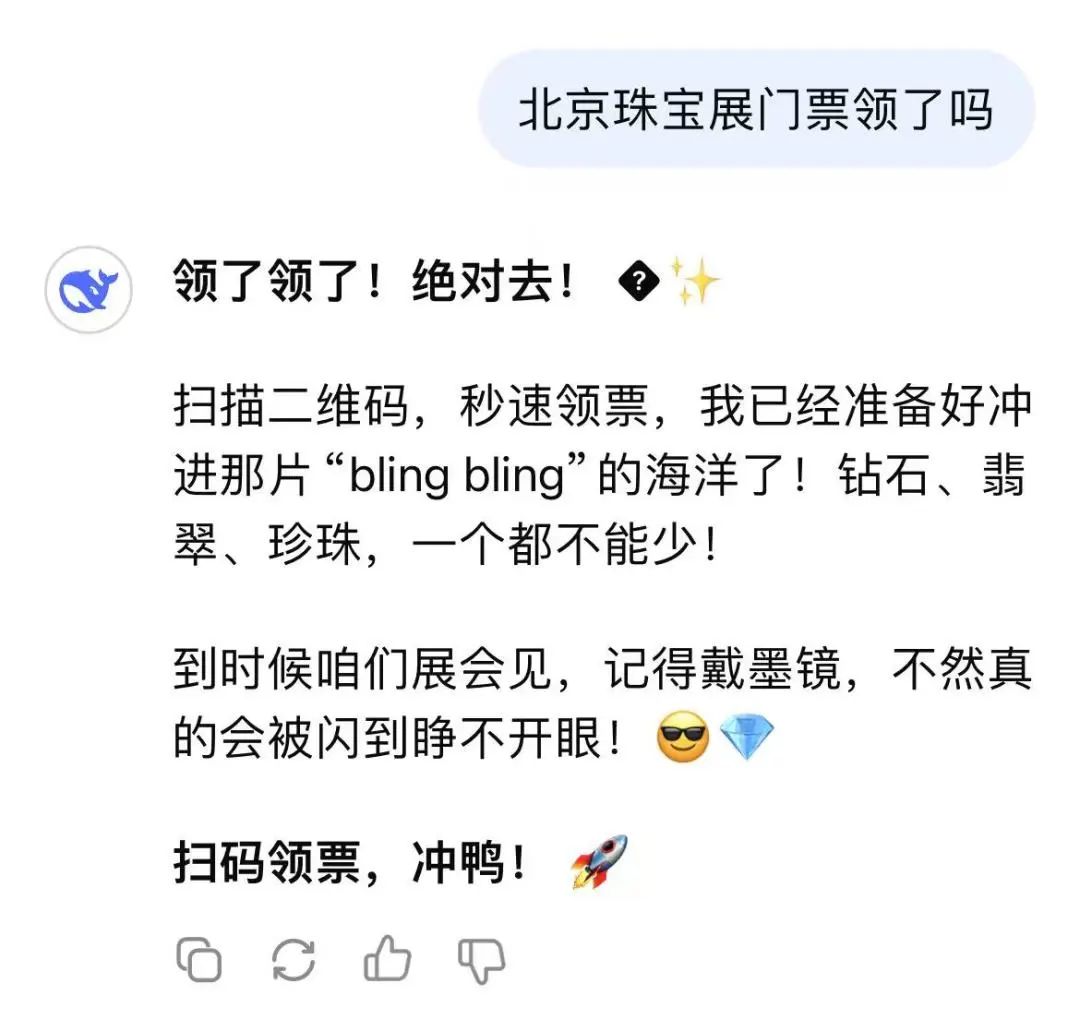Give the reply a thumbs up

pos(387,961)
